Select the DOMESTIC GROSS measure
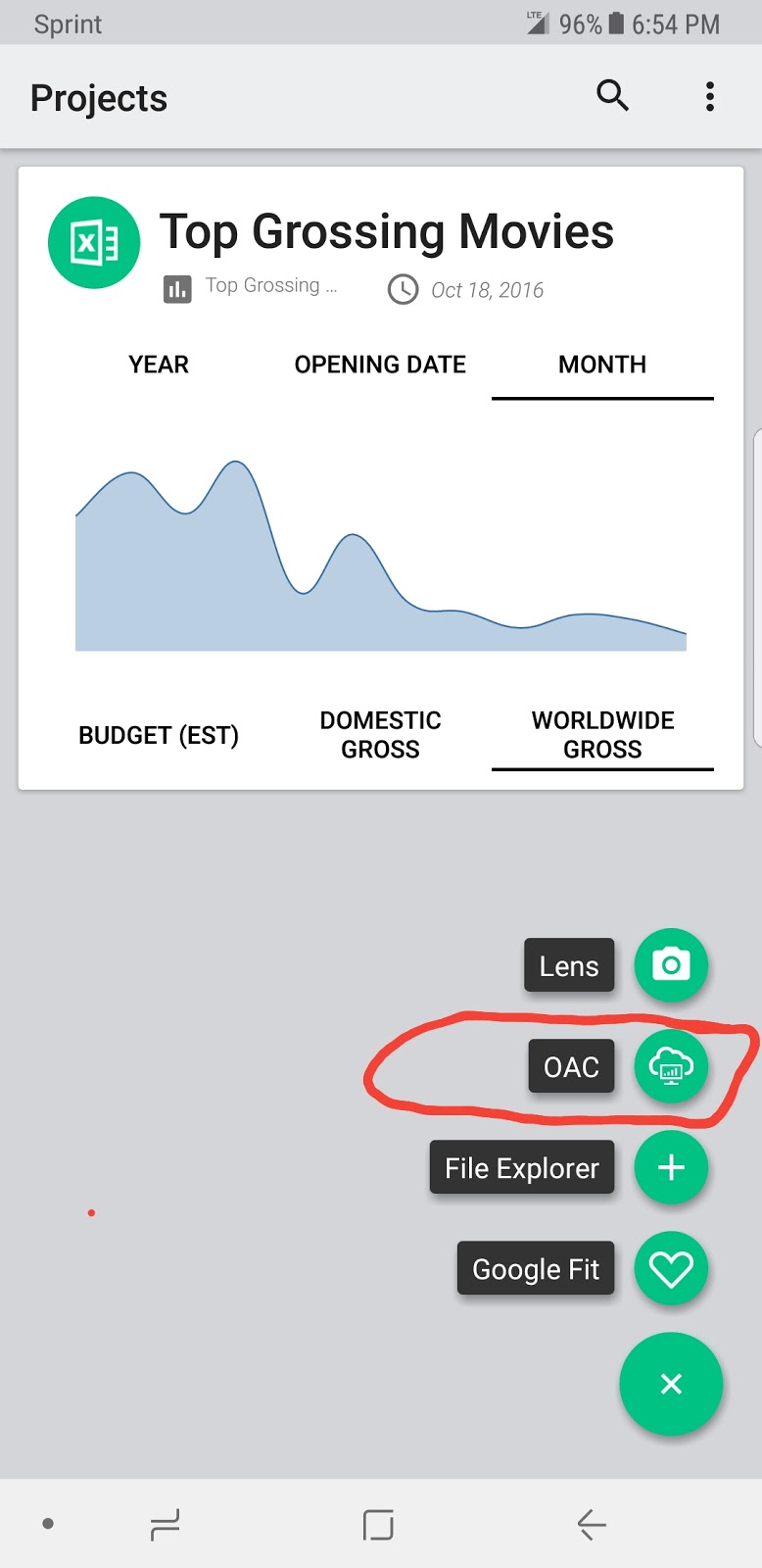This screenshot has height=1568, width=762. coord(380,735)
